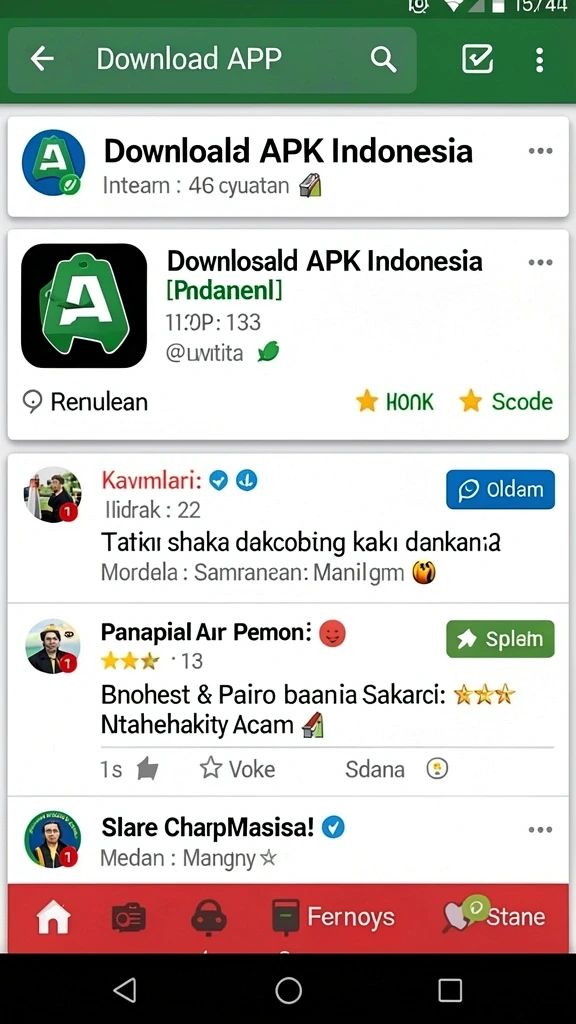576x1024 pixels.
Task: Open options for Slare CharpMasisa post
Action: coord(540,830)
